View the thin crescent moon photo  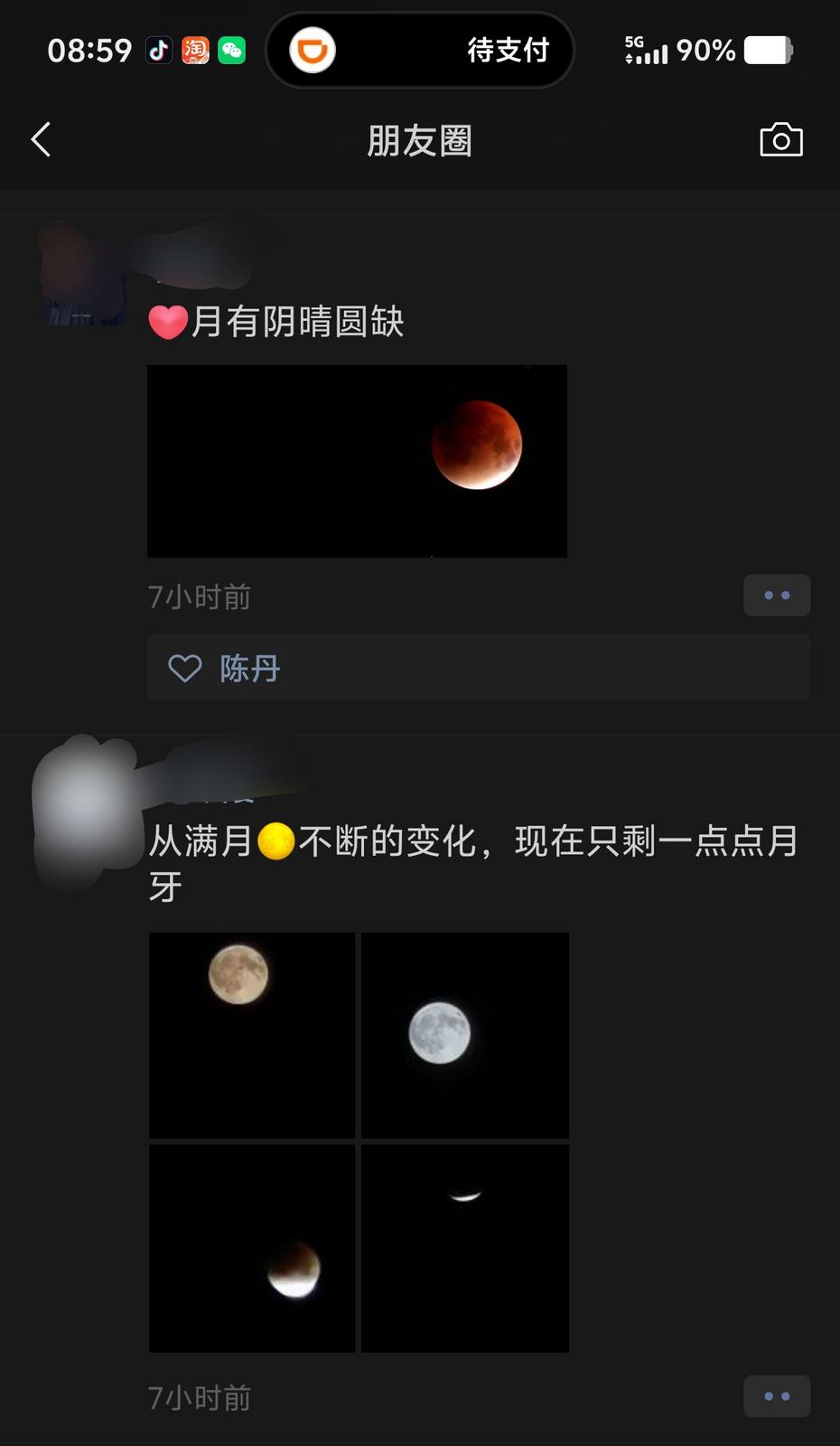[465, 1248]
